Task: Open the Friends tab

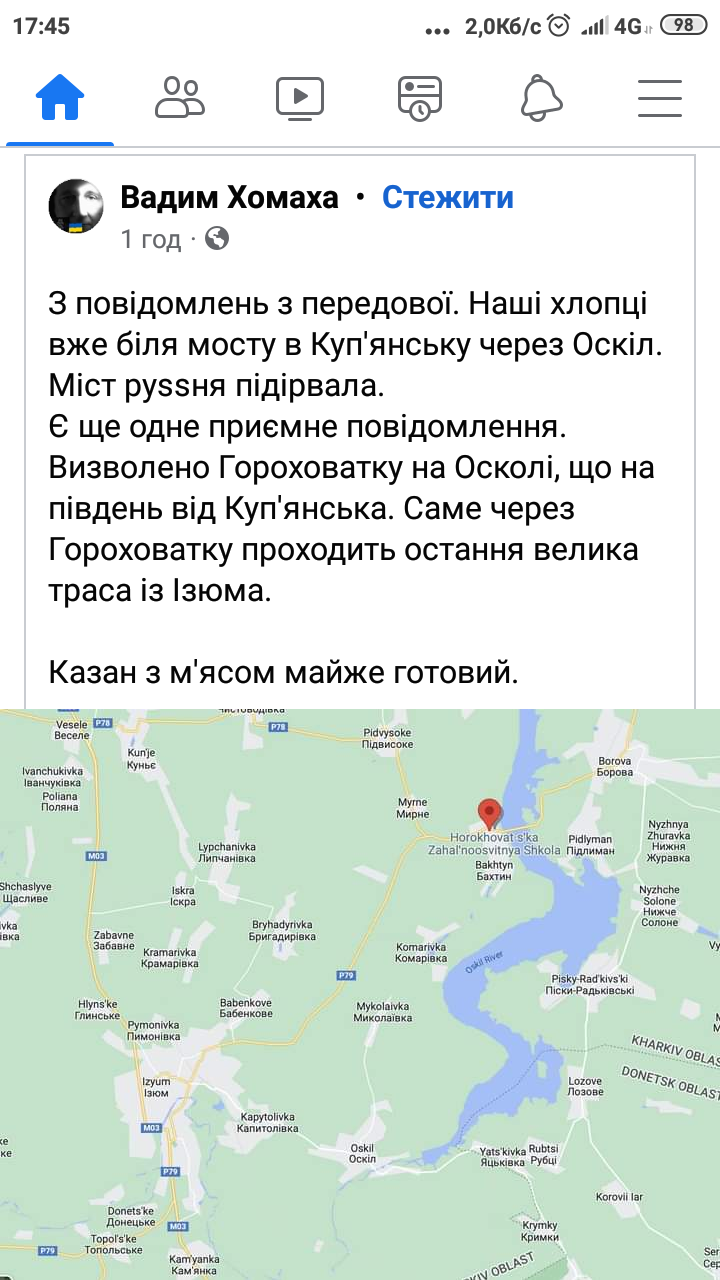Action: point(180,98)
